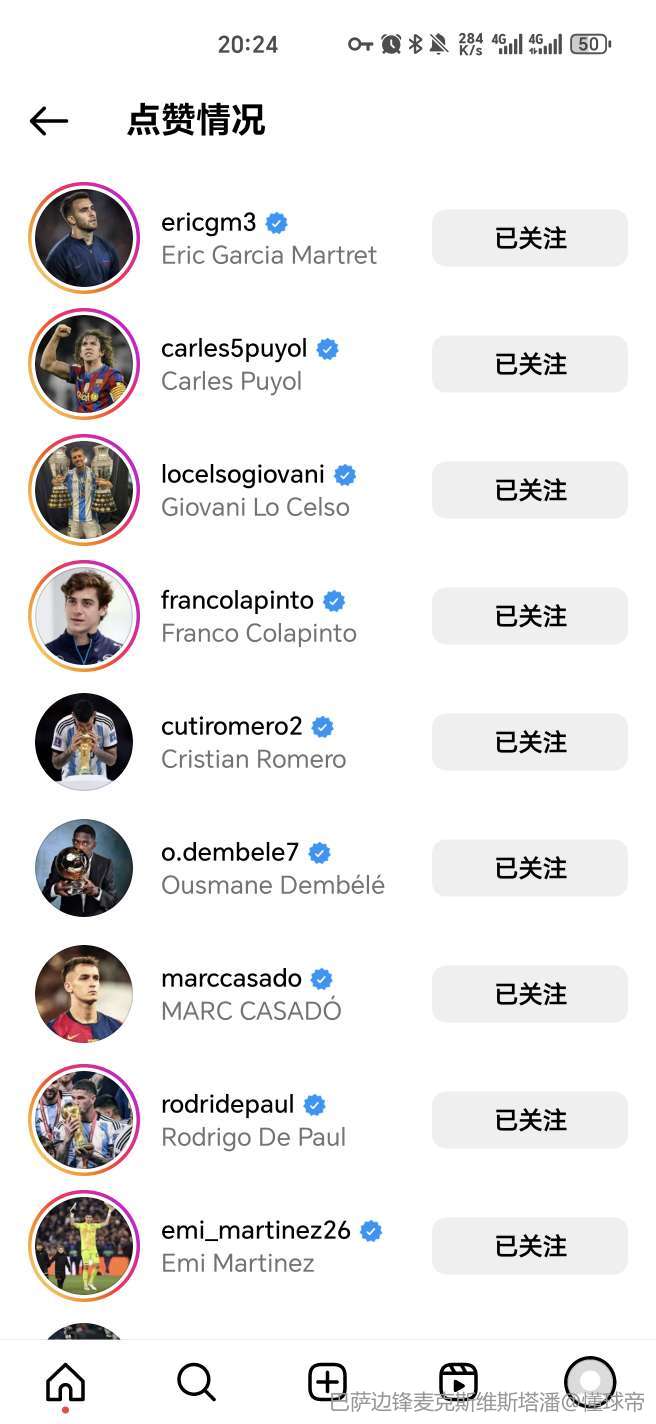Tap 已关注 beside locelsogiovani

pyautogui.click(x=529, y=490)
